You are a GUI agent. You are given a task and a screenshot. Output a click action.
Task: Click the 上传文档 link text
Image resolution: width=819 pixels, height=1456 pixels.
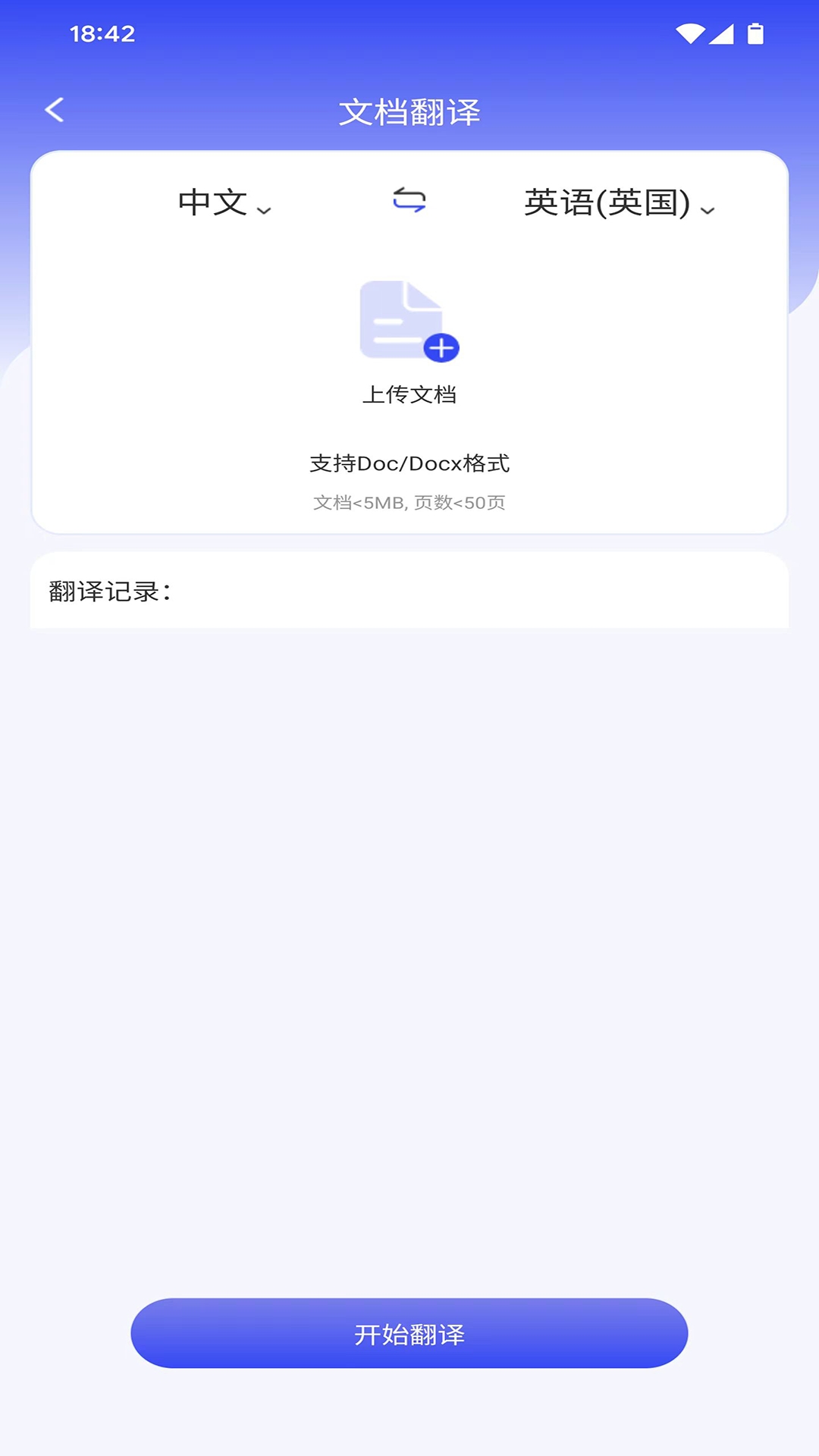[409, 394]
